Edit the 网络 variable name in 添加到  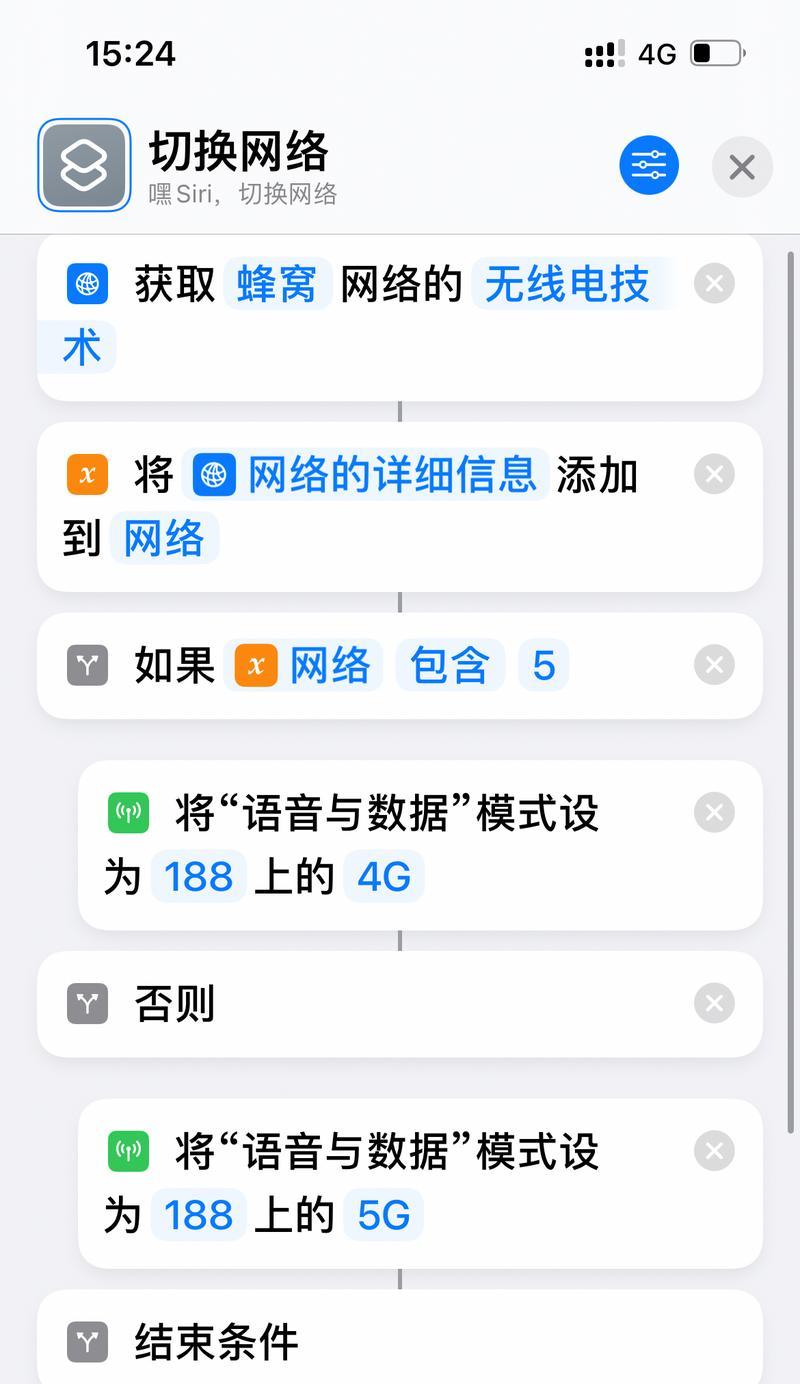click(164, 538)
